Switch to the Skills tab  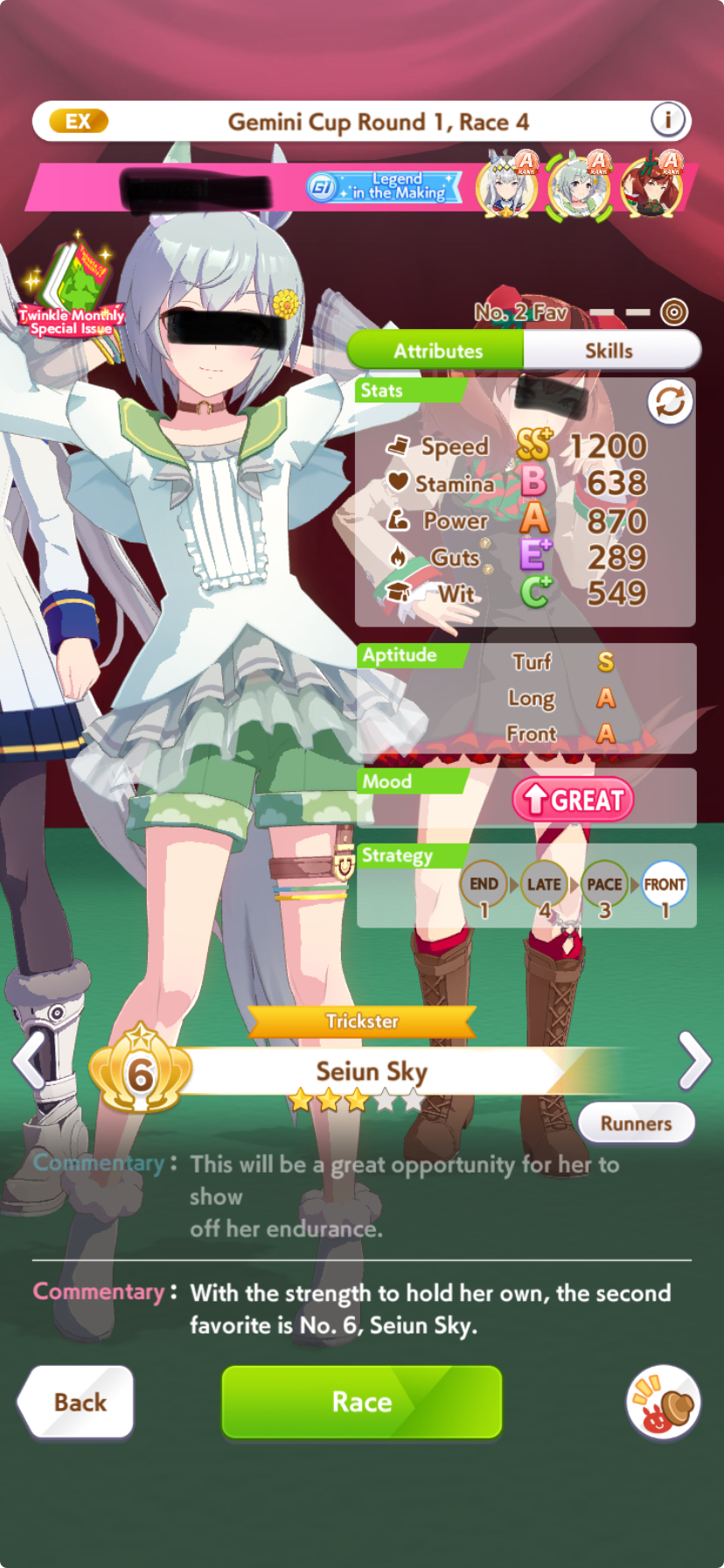(x=609, y=351)
